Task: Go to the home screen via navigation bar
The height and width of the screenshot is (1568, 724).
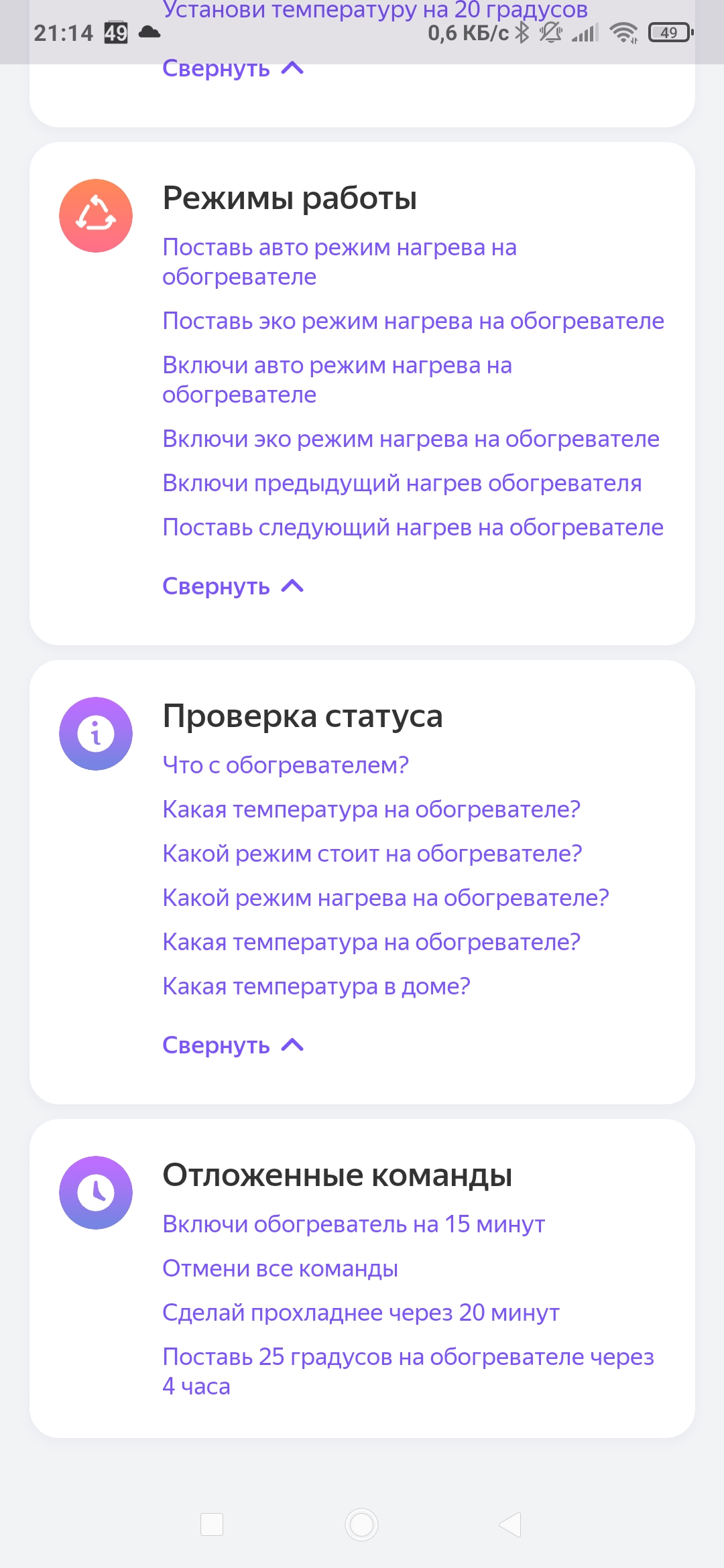Action: click(x=362, y=1524)
